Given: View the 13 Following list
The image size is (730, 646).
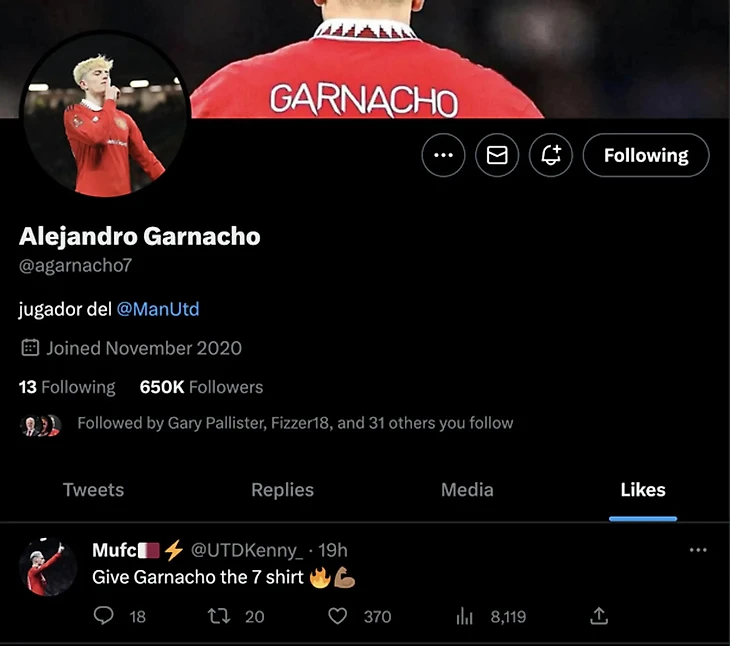Looking at the screenshot, I should [67, 387].
